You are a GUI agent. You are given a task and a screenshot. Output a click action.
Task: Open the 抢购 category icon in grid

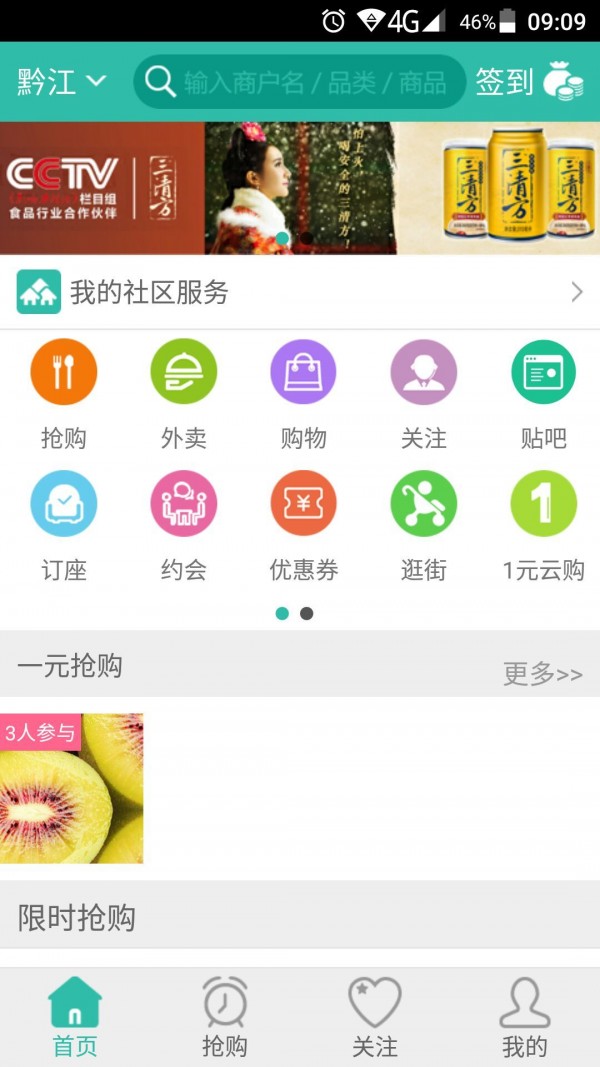coord(64,395)
